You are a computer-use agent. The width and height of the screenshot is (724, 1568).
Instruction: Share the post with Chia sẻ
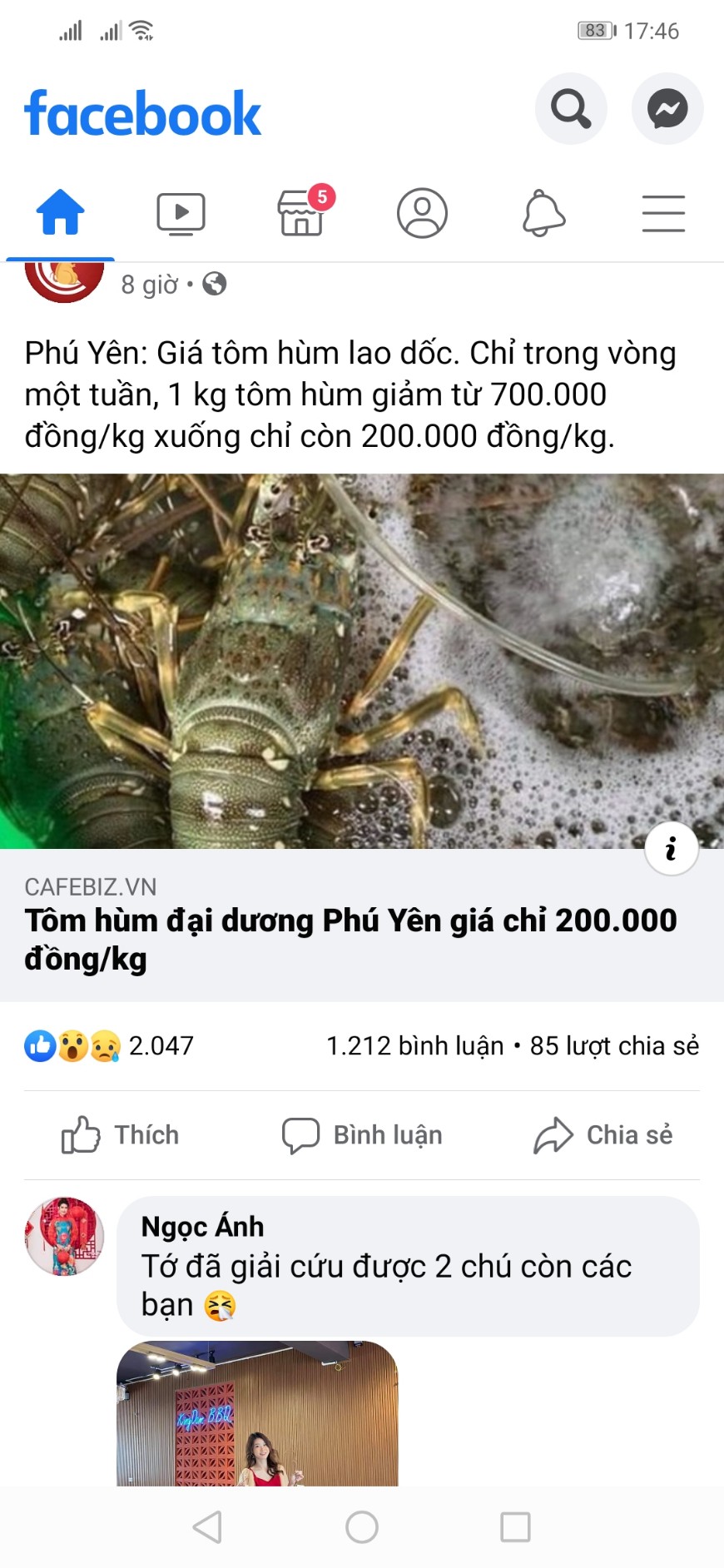pyautogui.click(x=603, y=1134)
